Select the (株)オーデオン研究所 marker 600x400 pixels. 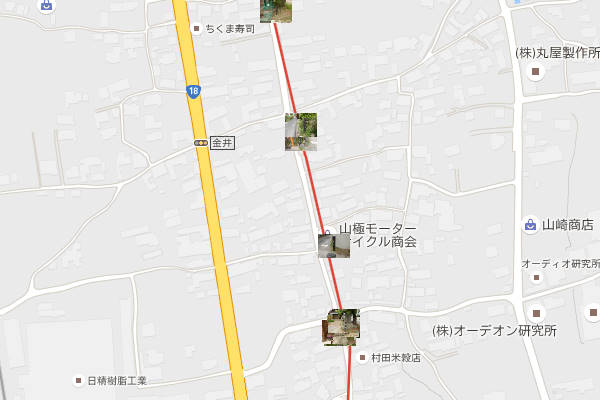(x=535, y=312)
